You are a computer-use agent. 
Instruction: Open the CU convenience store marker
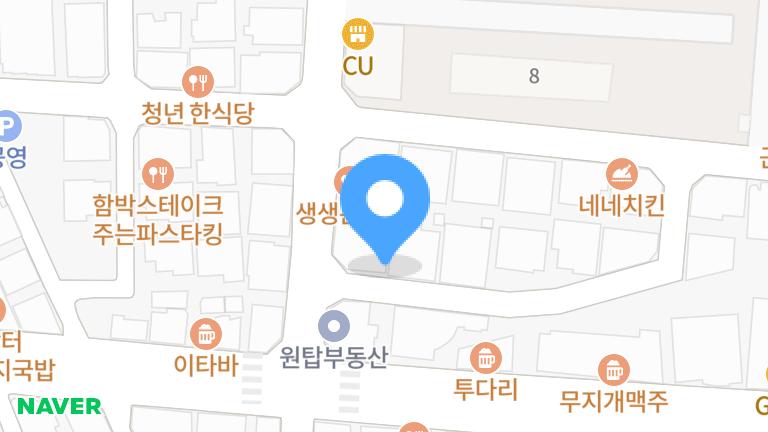click(x=358, y=36)
